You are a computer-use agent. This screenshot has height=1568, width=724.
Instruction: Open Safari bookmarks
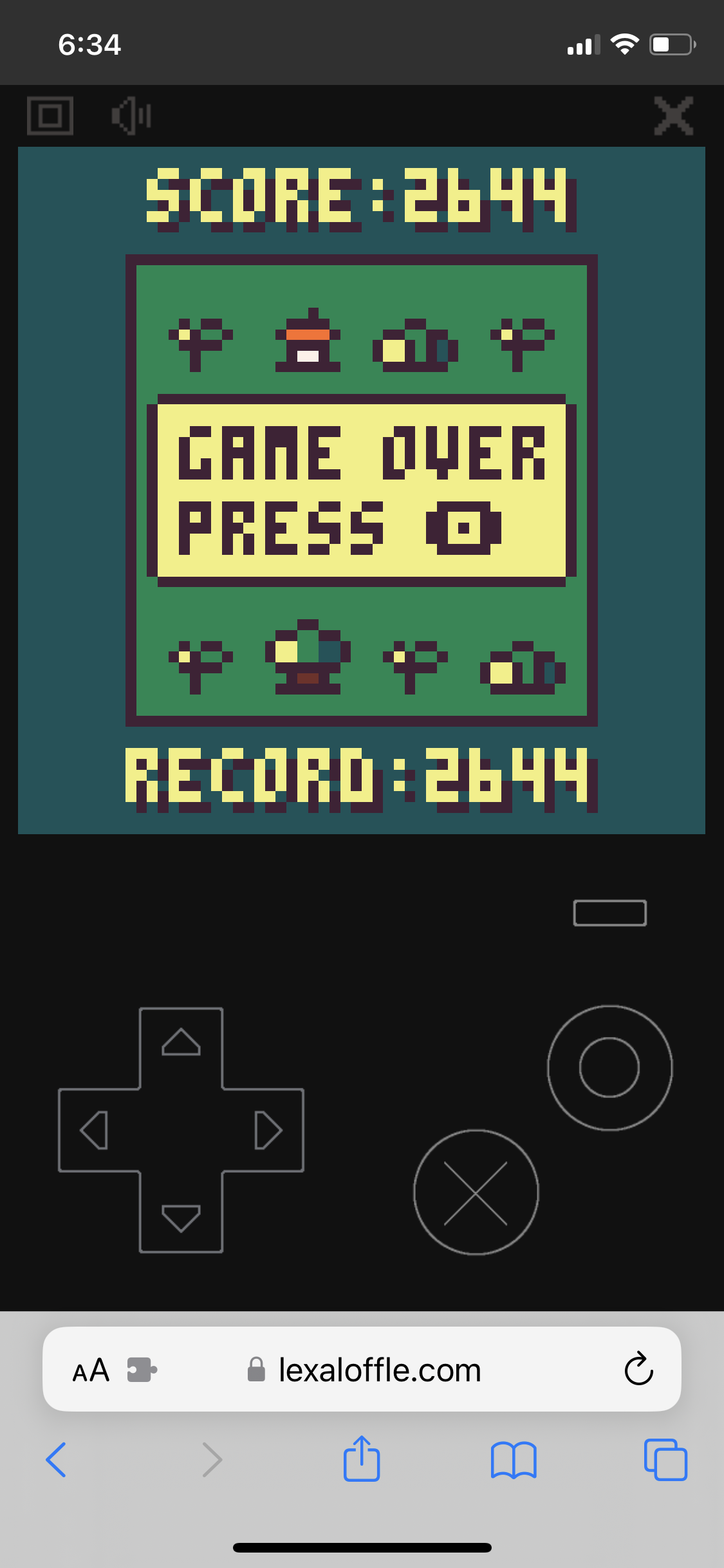click(x=513, y=1460)
